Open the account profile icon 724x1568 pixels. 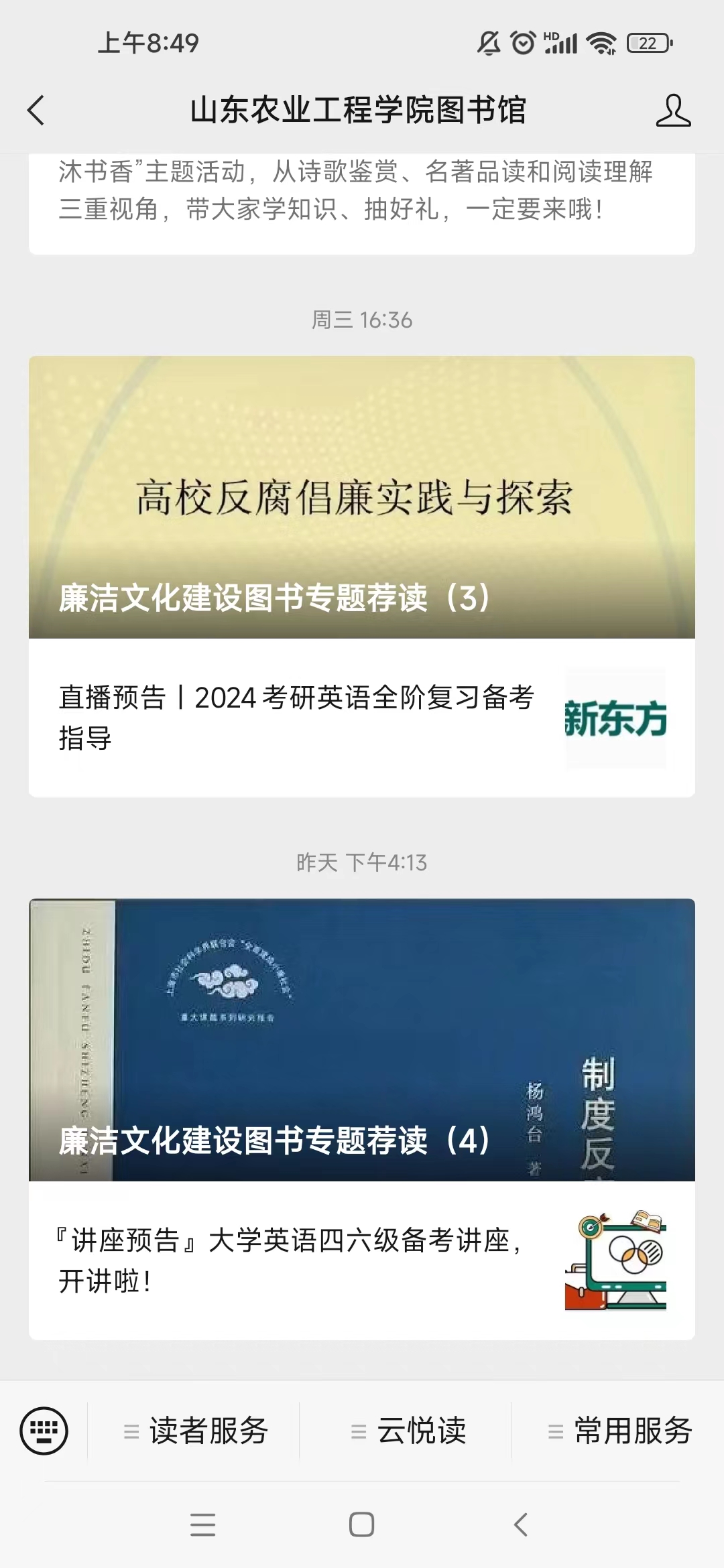click(672, 111)
